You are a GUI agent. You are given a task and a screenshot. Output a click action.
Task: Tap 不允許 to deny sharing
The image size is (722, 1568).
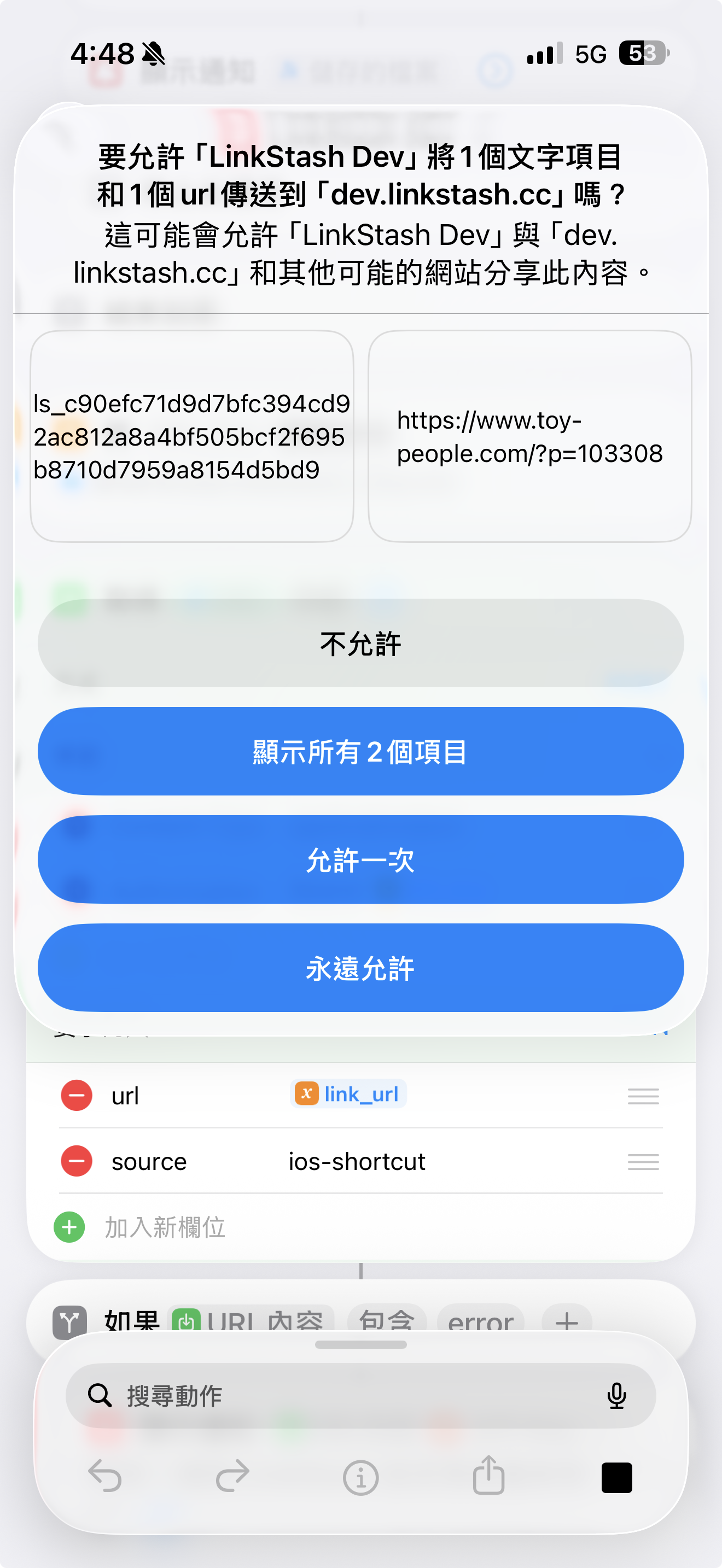click(x=361, y=643)
